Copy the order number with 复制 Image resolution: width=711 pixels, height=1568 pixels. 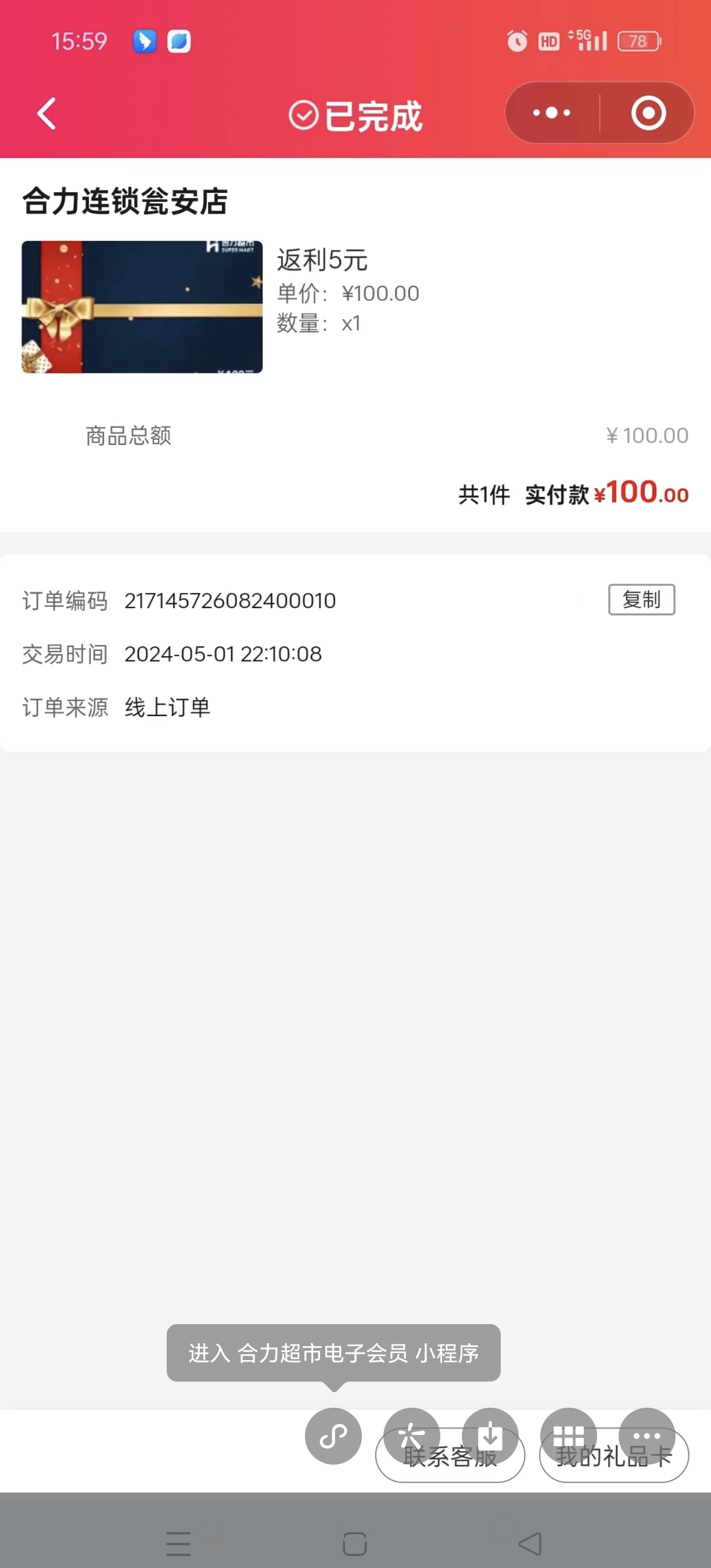click(641, 599)
